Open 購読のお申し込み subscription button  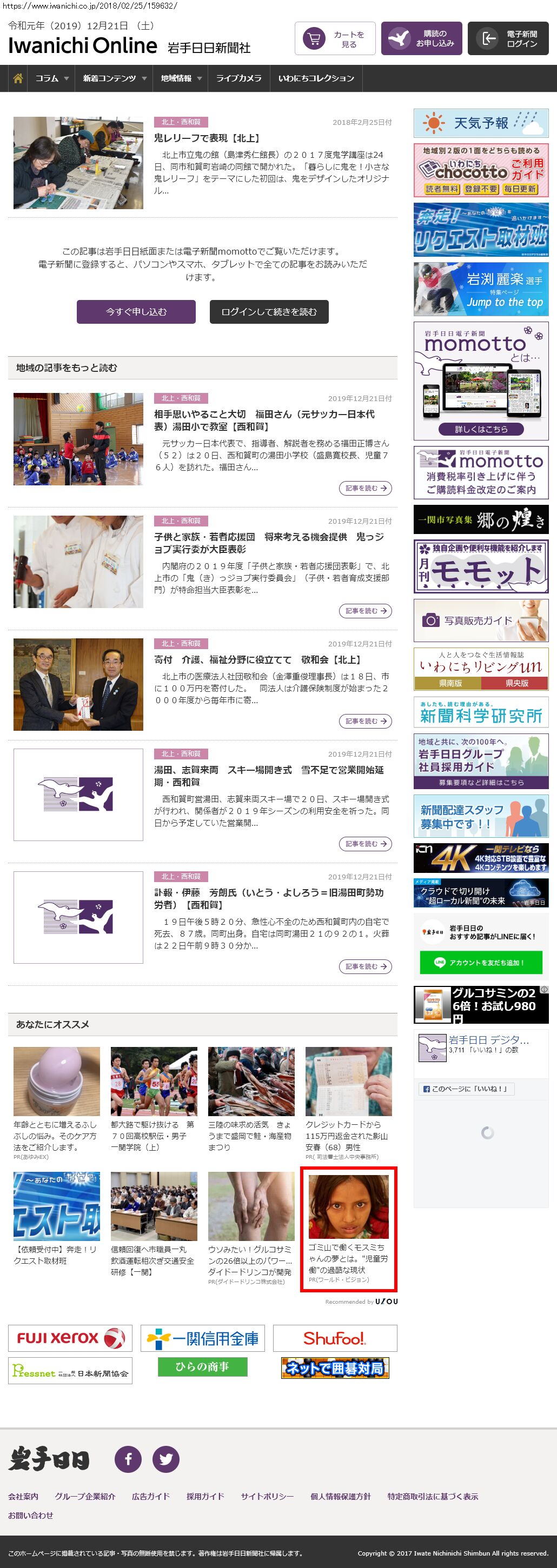(421, 39)
